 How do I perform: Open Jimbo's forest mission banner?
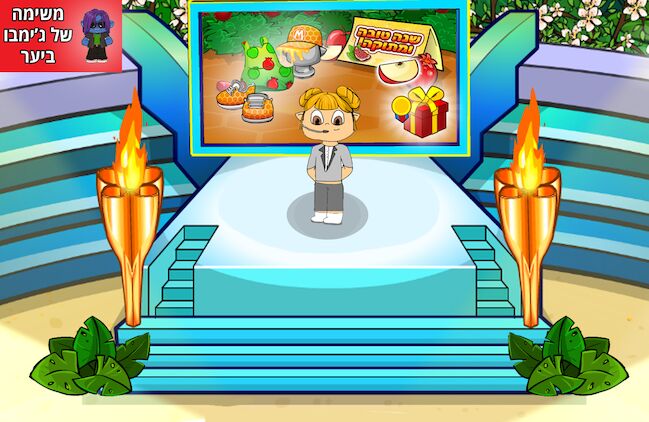tap(61, 36)
